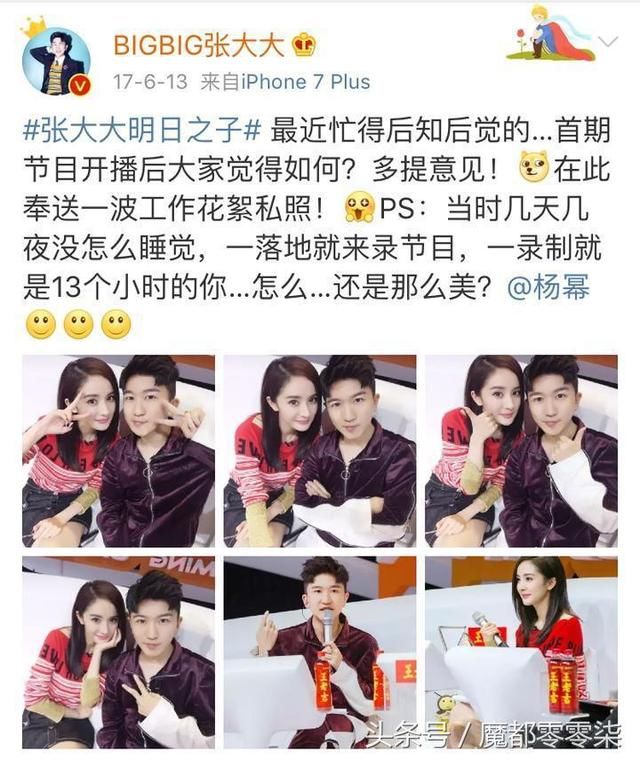Viewport: 640px width, 760px height.
Task: View photo of man holding microphone
Action: (x=319, y=653)
